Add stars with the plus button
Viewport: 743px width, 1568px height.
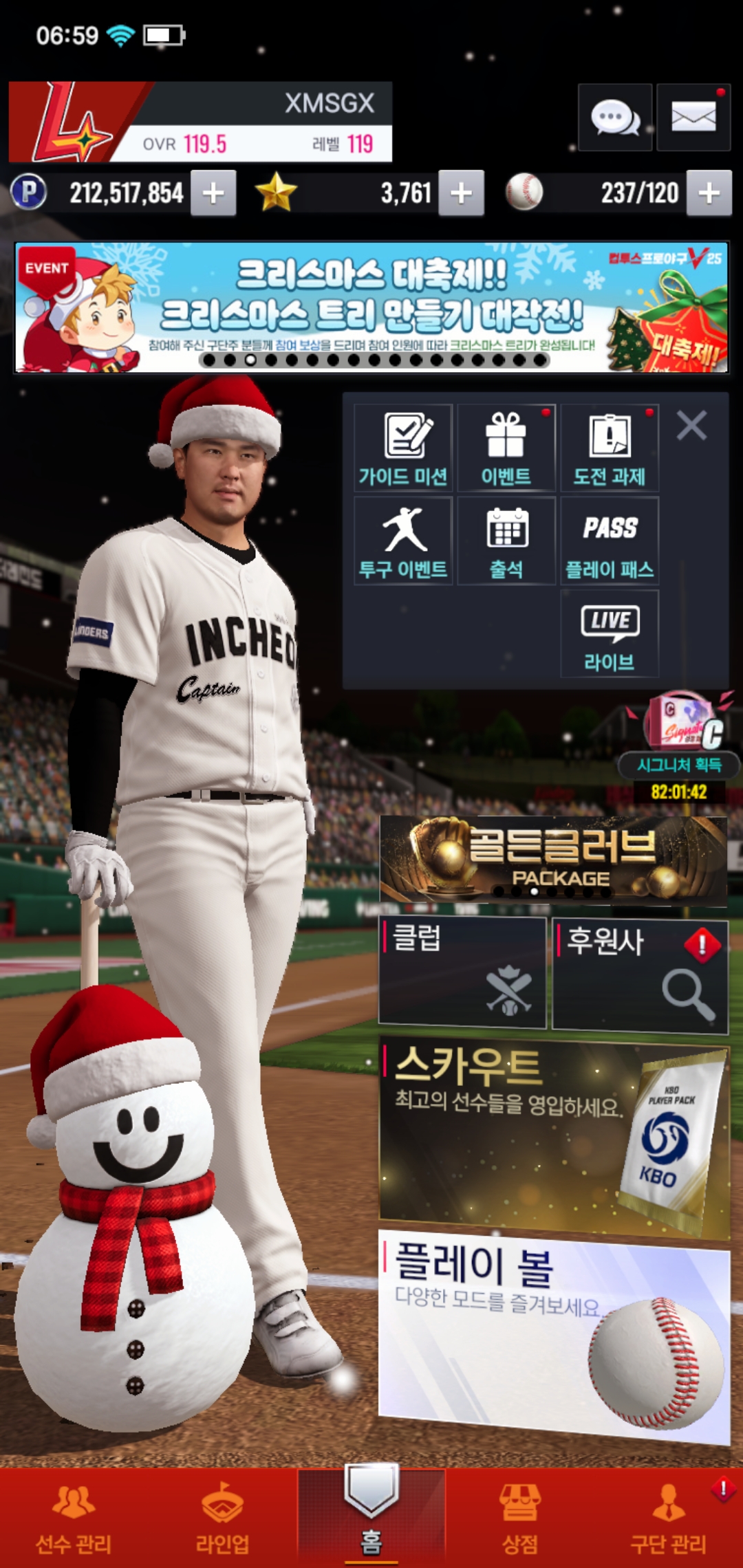click(461, 193)
